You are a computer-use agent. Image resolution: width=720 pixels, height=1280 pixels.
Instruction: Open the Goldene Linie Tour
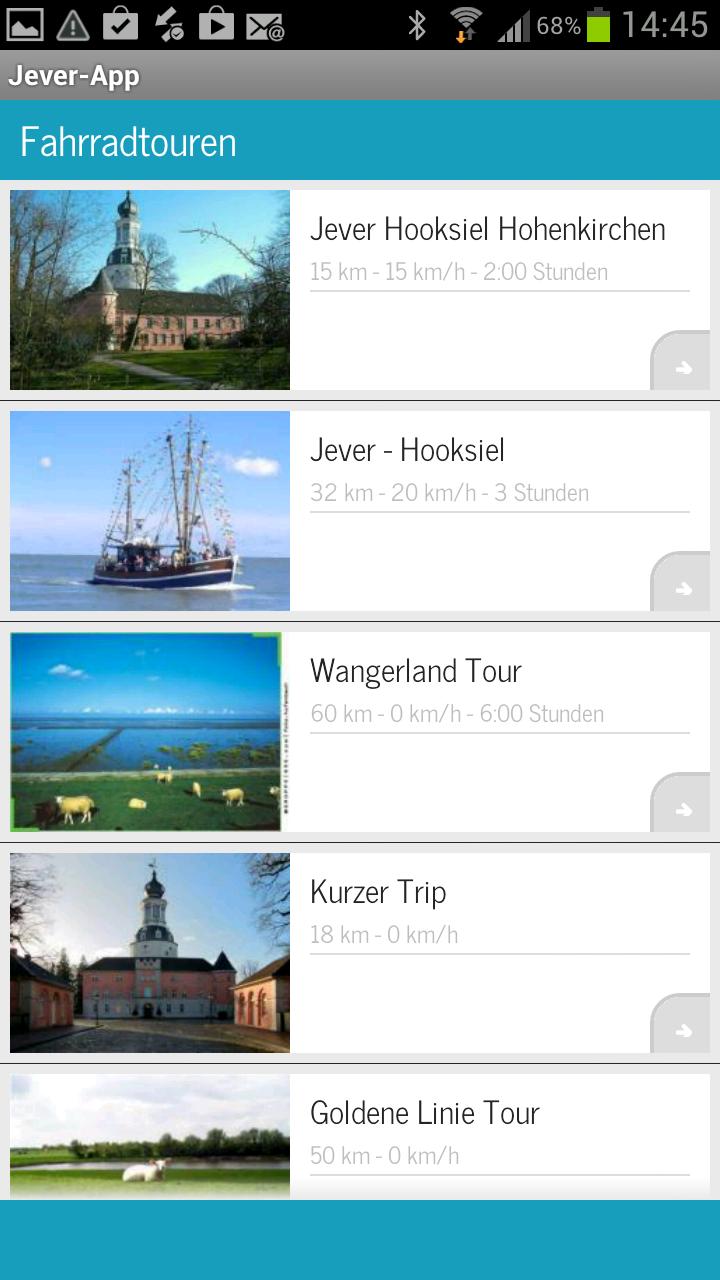coord(425,1114)
